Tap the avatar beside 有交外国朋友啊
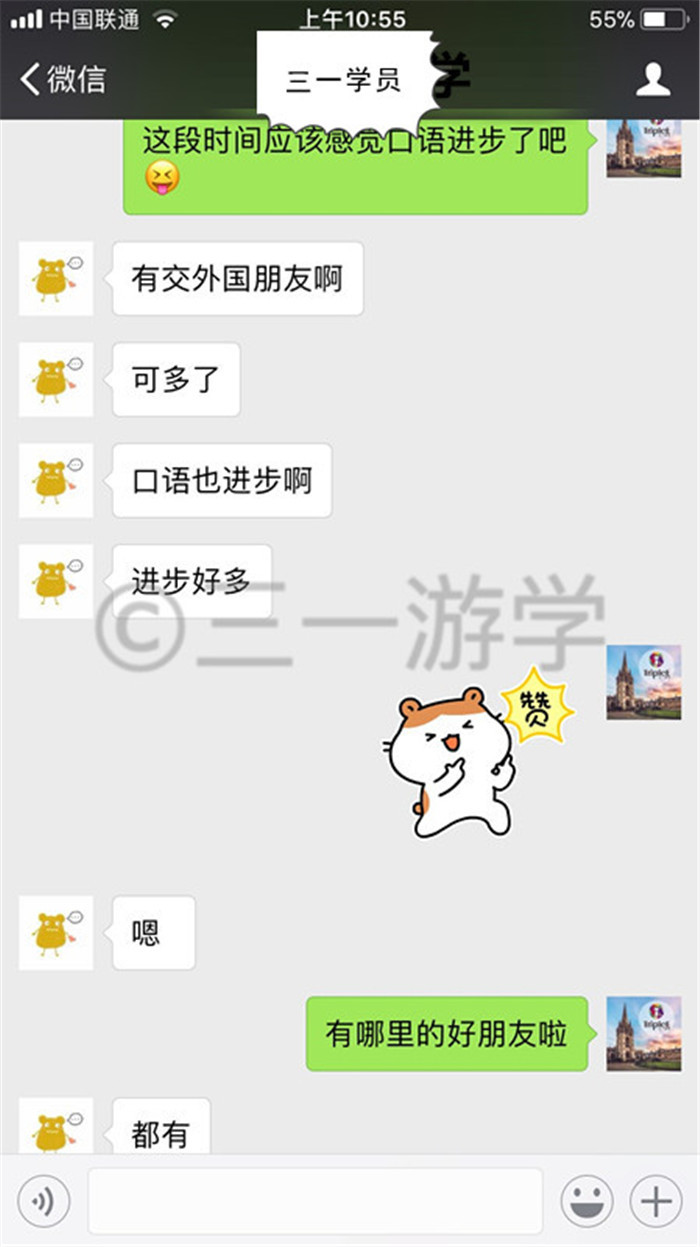 coord(56,279)
